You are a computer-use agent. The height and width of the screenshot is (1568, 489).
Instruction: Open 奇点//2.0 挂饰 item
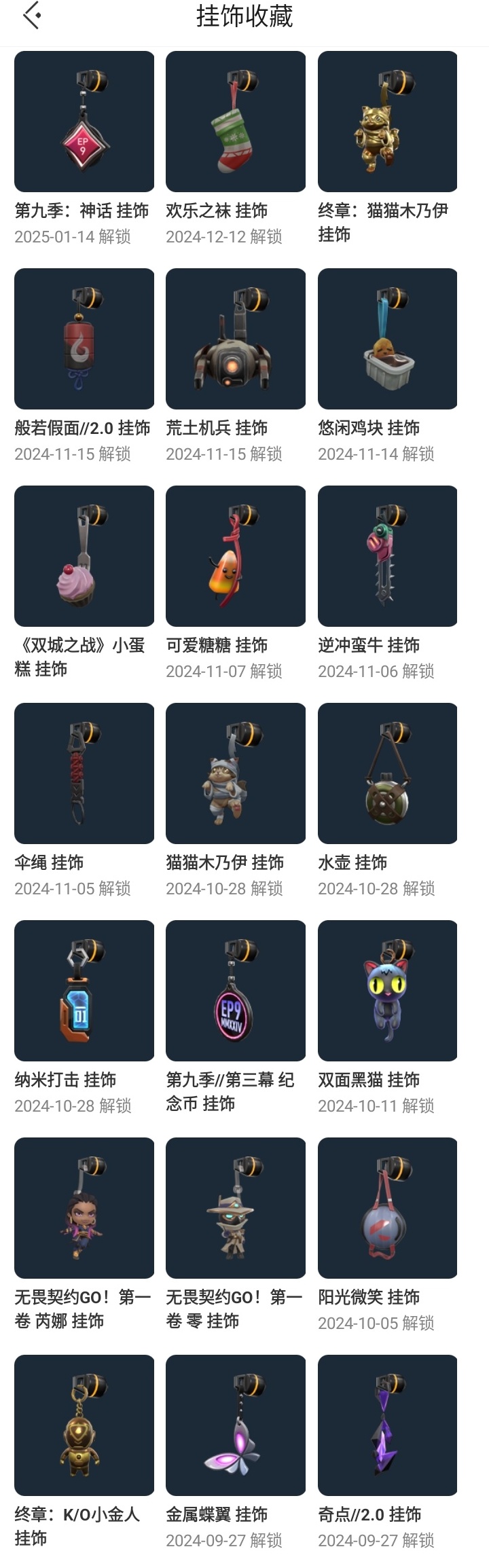click(387, 1425)
